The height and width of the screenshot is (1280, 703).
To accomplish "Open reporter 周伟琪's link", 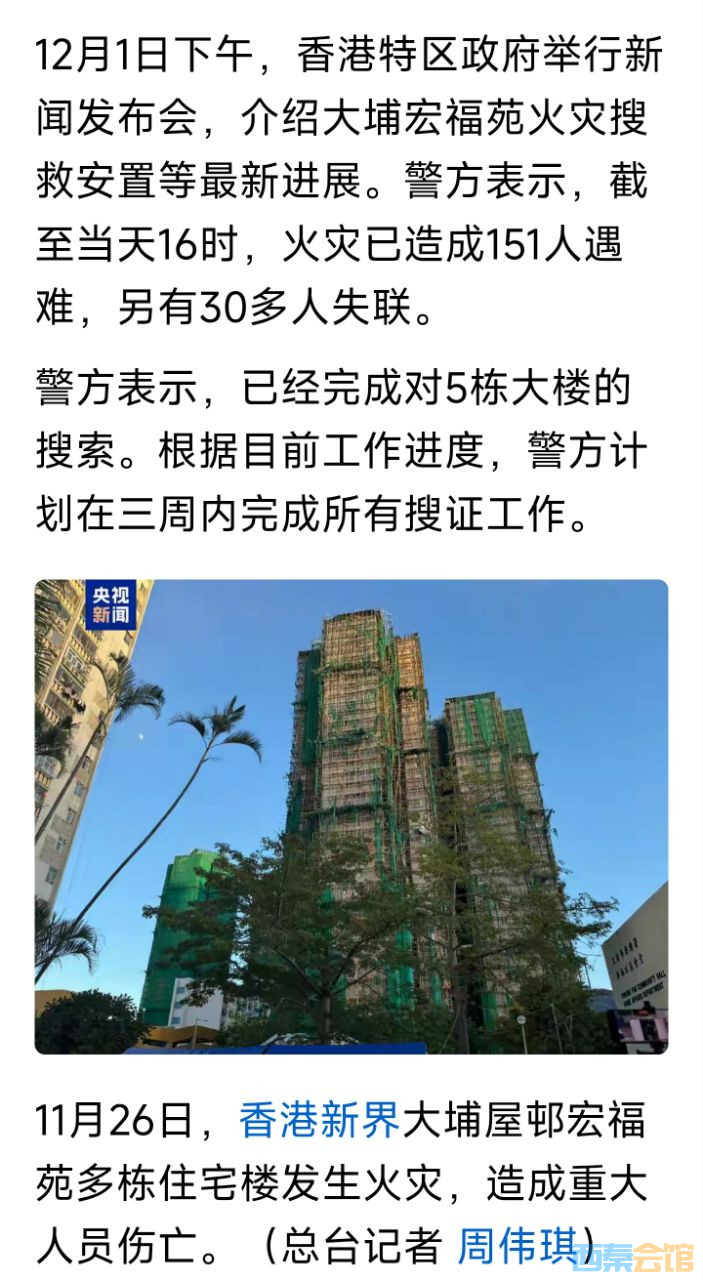I will coord(518,1245).
